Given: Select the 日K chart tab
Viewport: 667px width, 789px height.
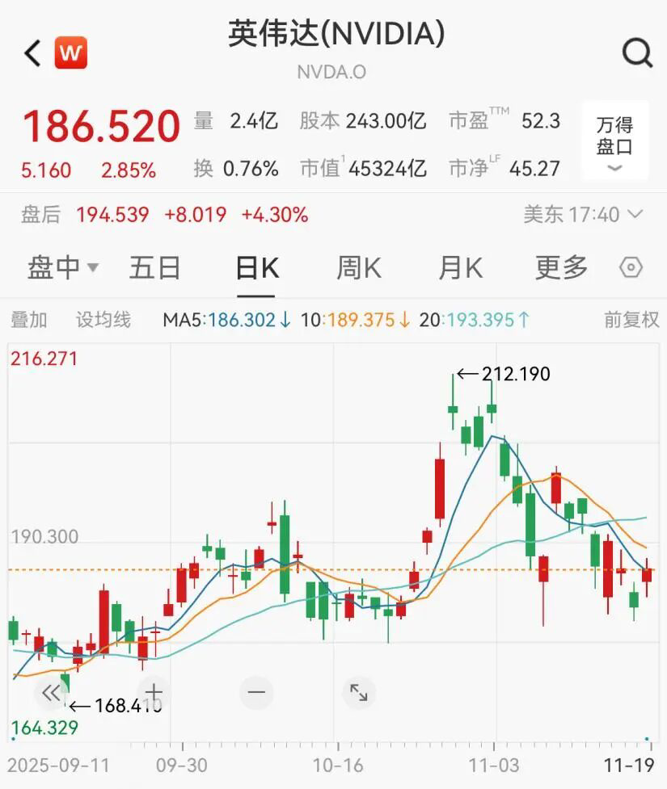Looking at the screenshot, I should (x=256, y=268).
